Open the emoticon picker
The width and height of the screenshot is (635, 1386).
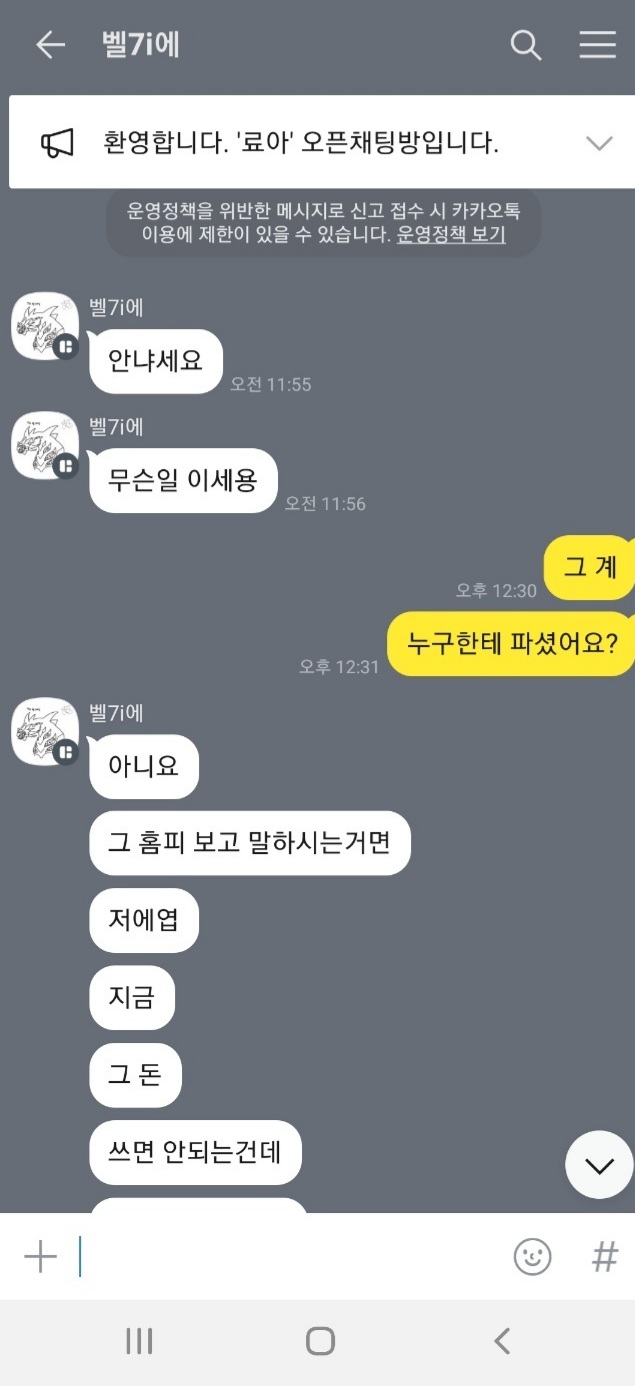tap(532, 1257)
